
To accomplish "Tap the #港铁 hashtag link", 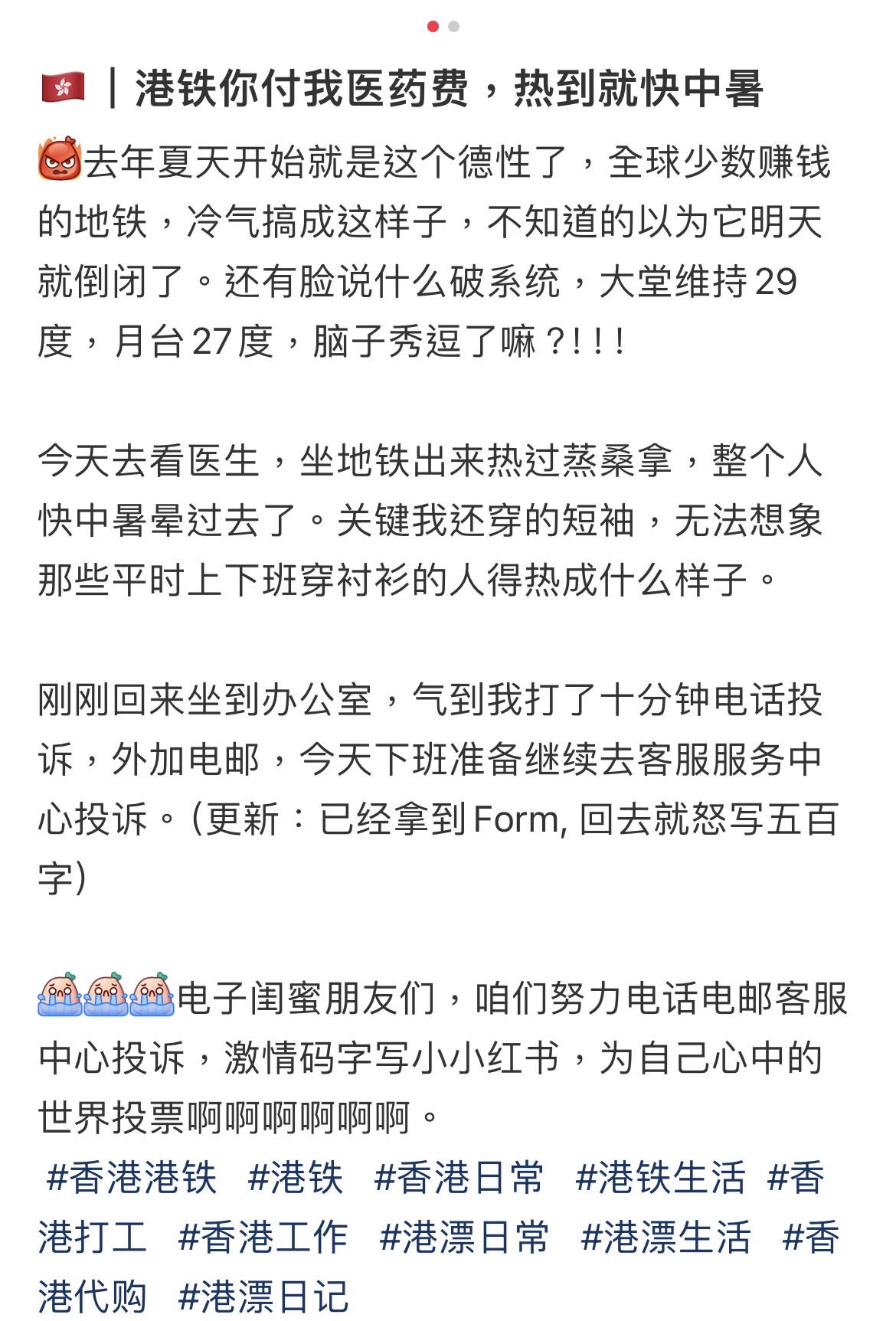I will 296,1177.
